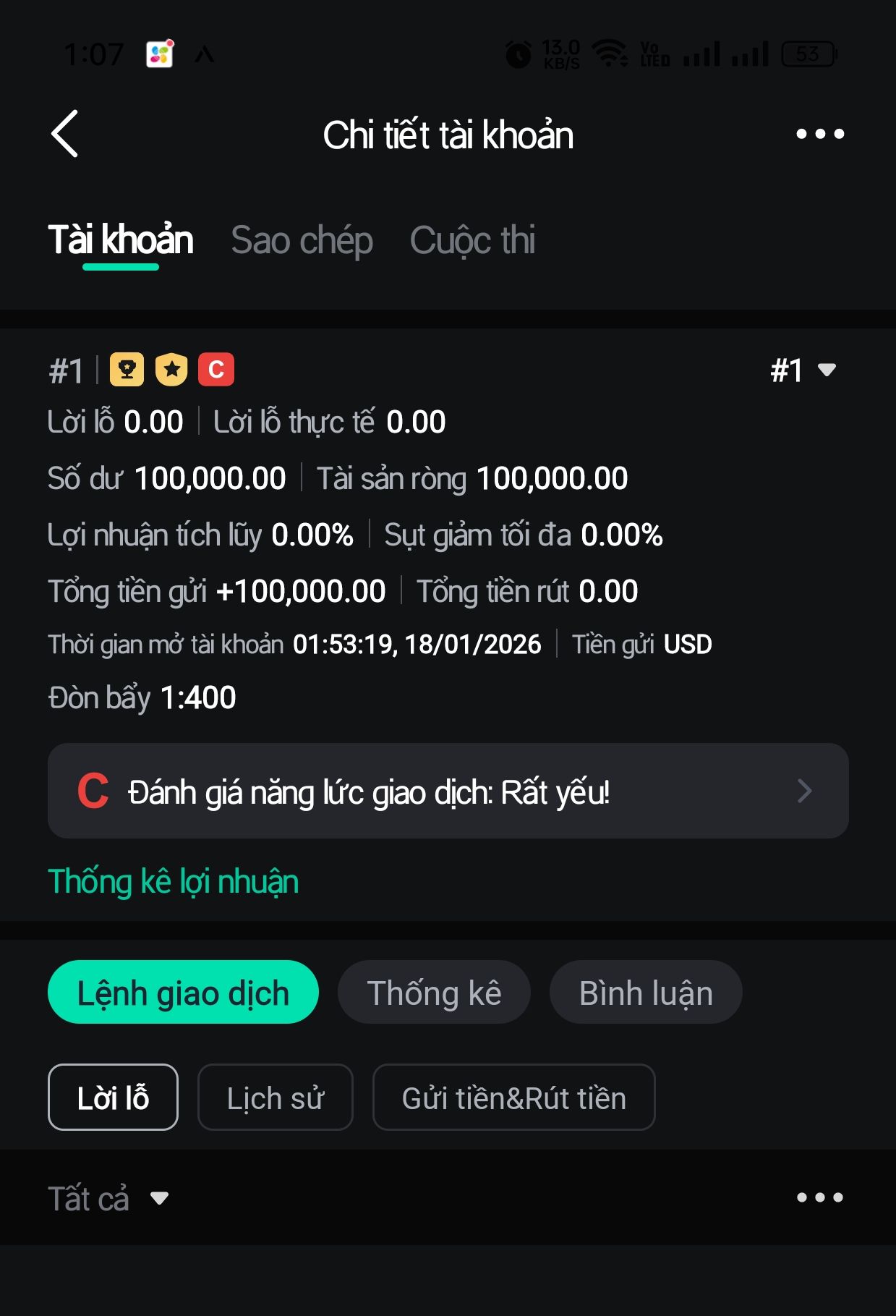Expand the Tất cả filter dropdown
Screen dimensions: 896x1316
pyautogui.click(x=108, y=1198)
